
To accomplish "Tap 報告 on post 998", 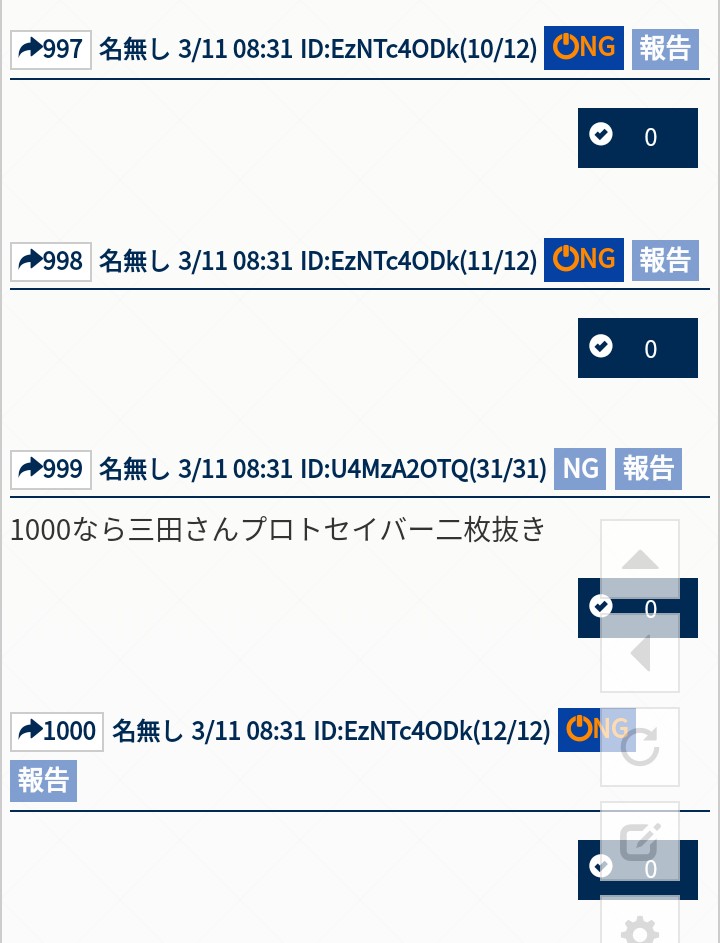I will point(665,260).
